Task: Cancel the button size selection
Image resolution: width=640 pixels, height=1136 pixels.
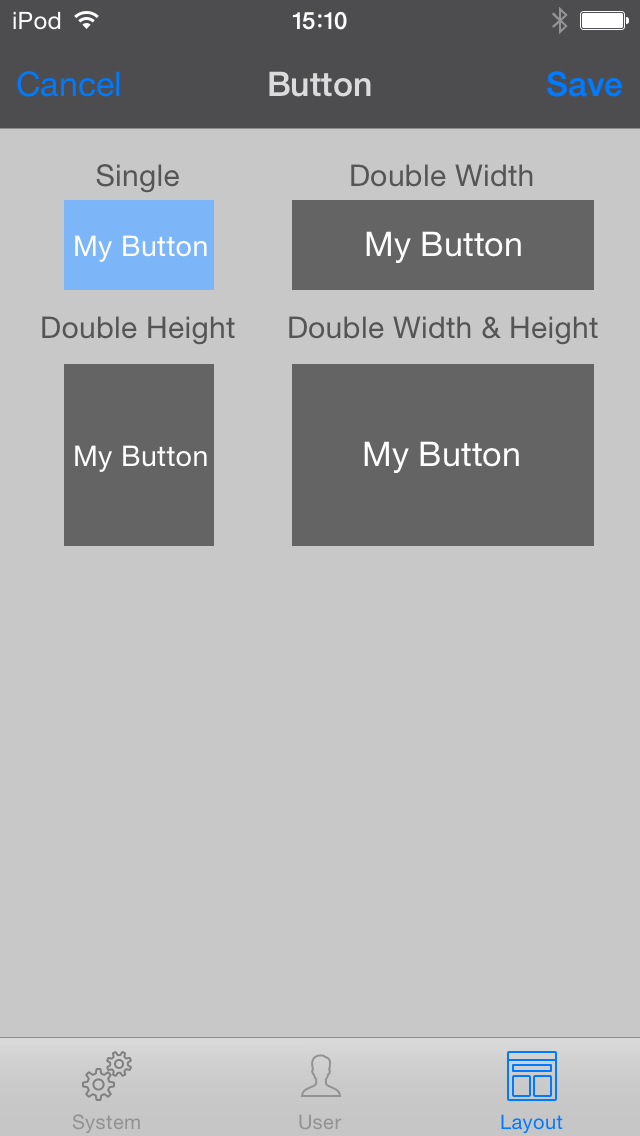Action: [68, 85]
